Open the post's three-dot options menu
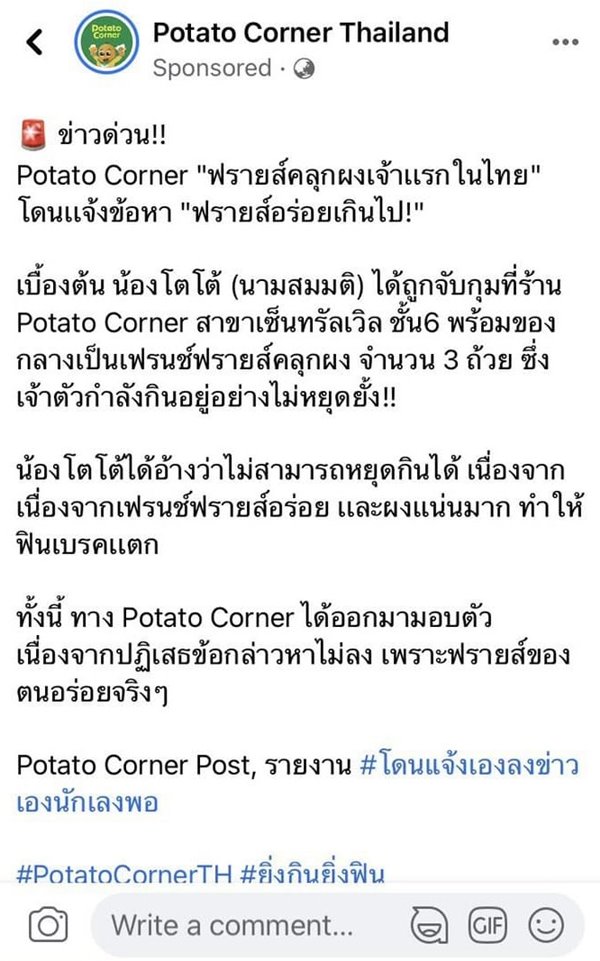 click(565, 42)
